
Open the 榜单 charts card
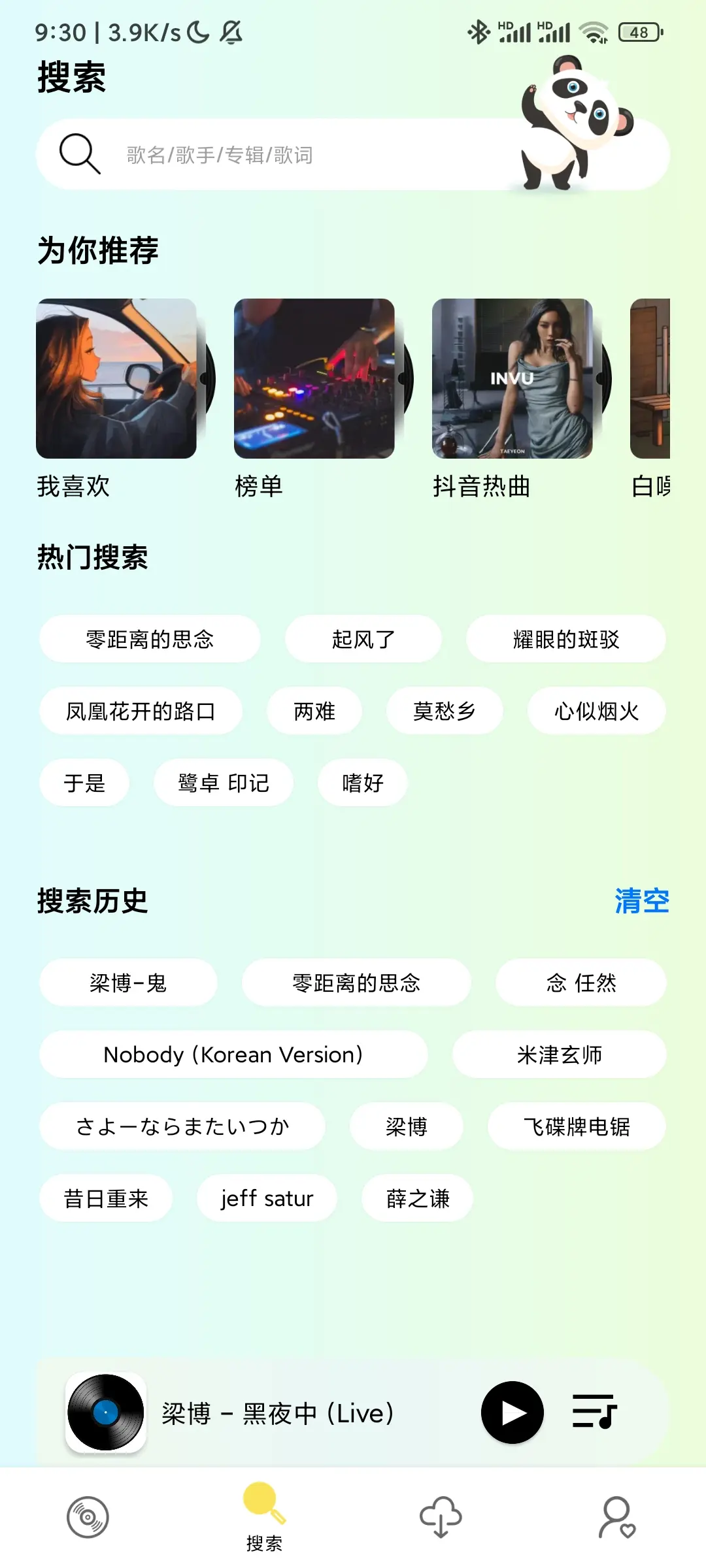point(314,379)
